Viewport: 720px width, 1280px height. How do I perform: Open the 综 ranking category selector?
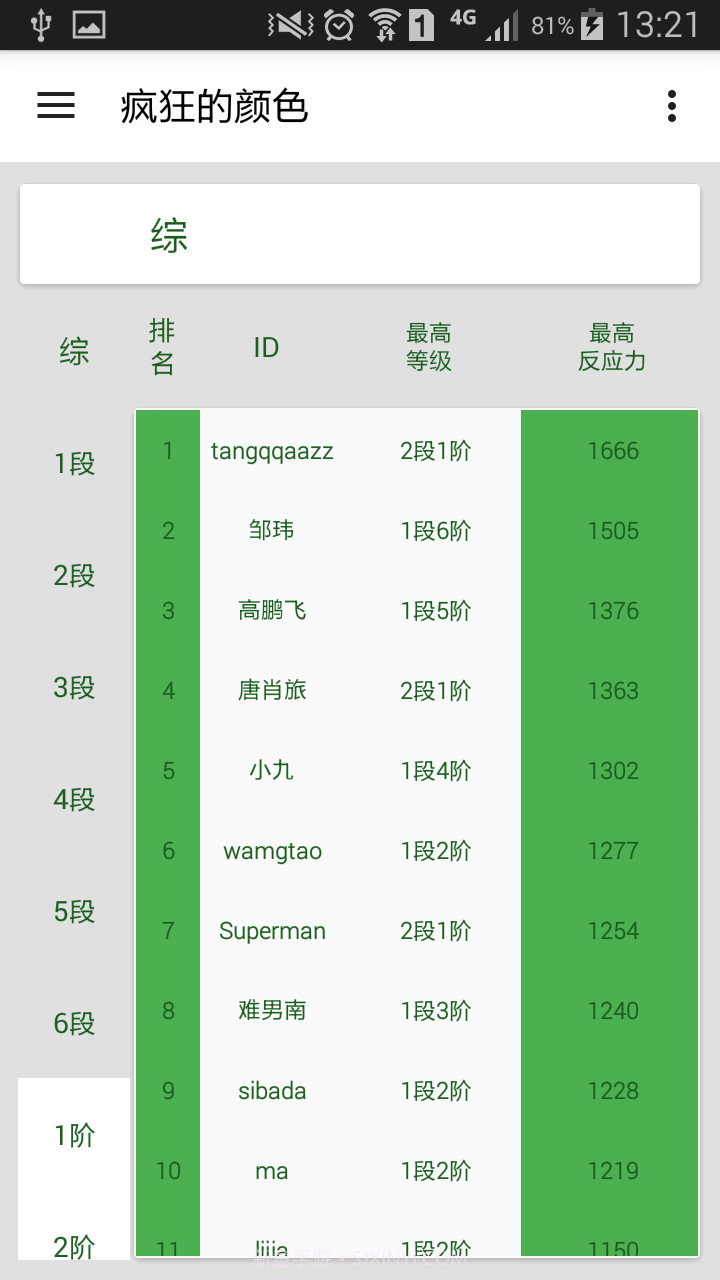click(x=359, y=234)
